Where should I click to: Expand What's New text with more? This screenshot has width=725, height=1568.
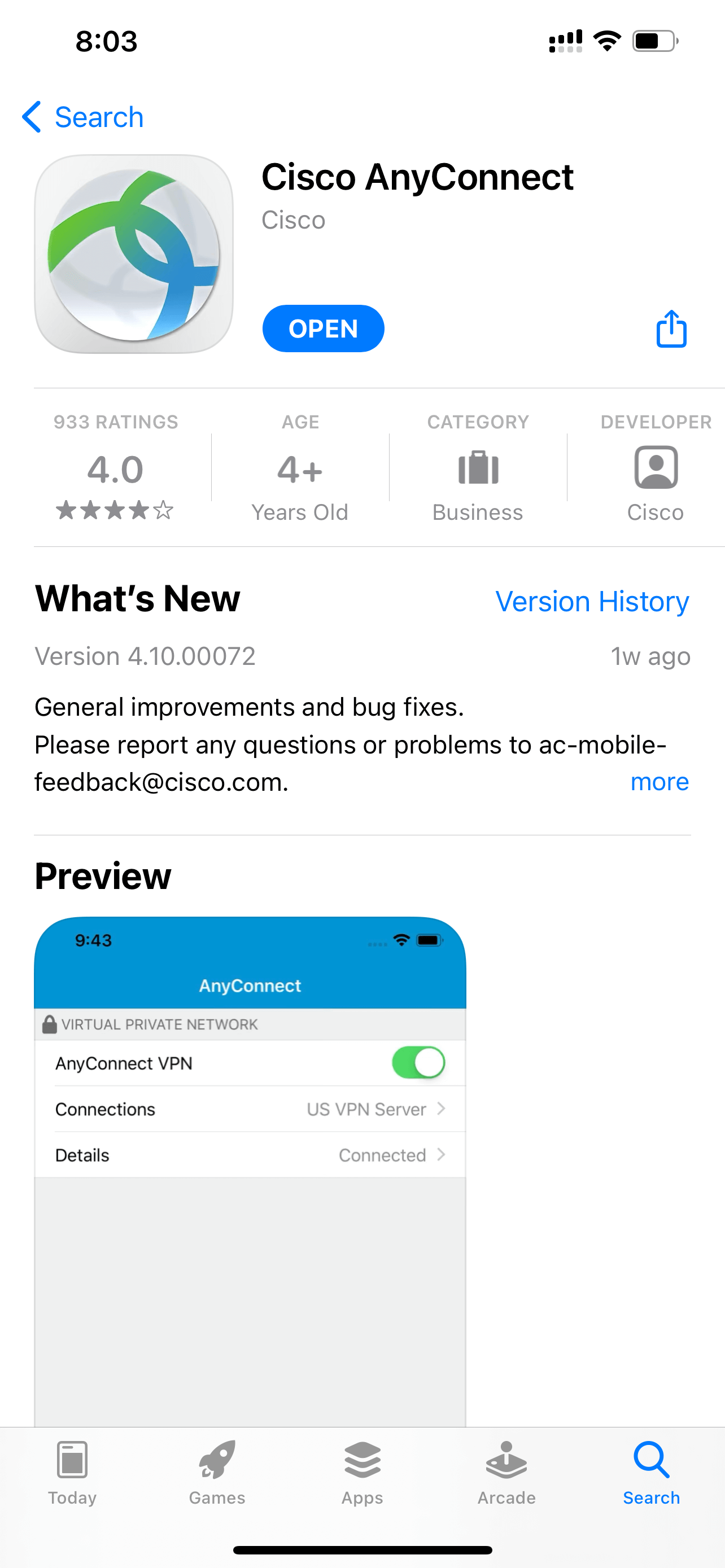click(660, 782)
